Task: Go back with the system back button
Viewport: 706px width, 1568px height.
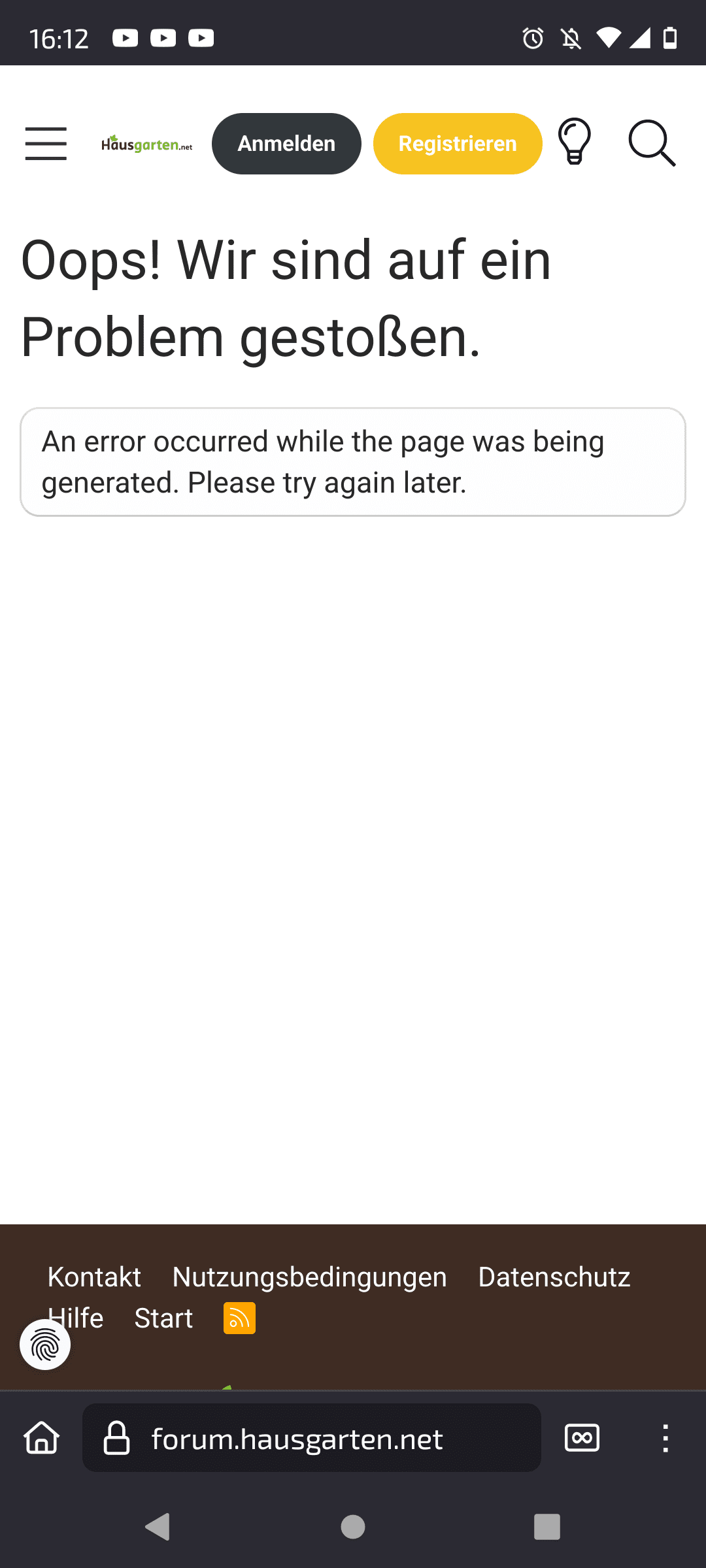Action: 158,1527
